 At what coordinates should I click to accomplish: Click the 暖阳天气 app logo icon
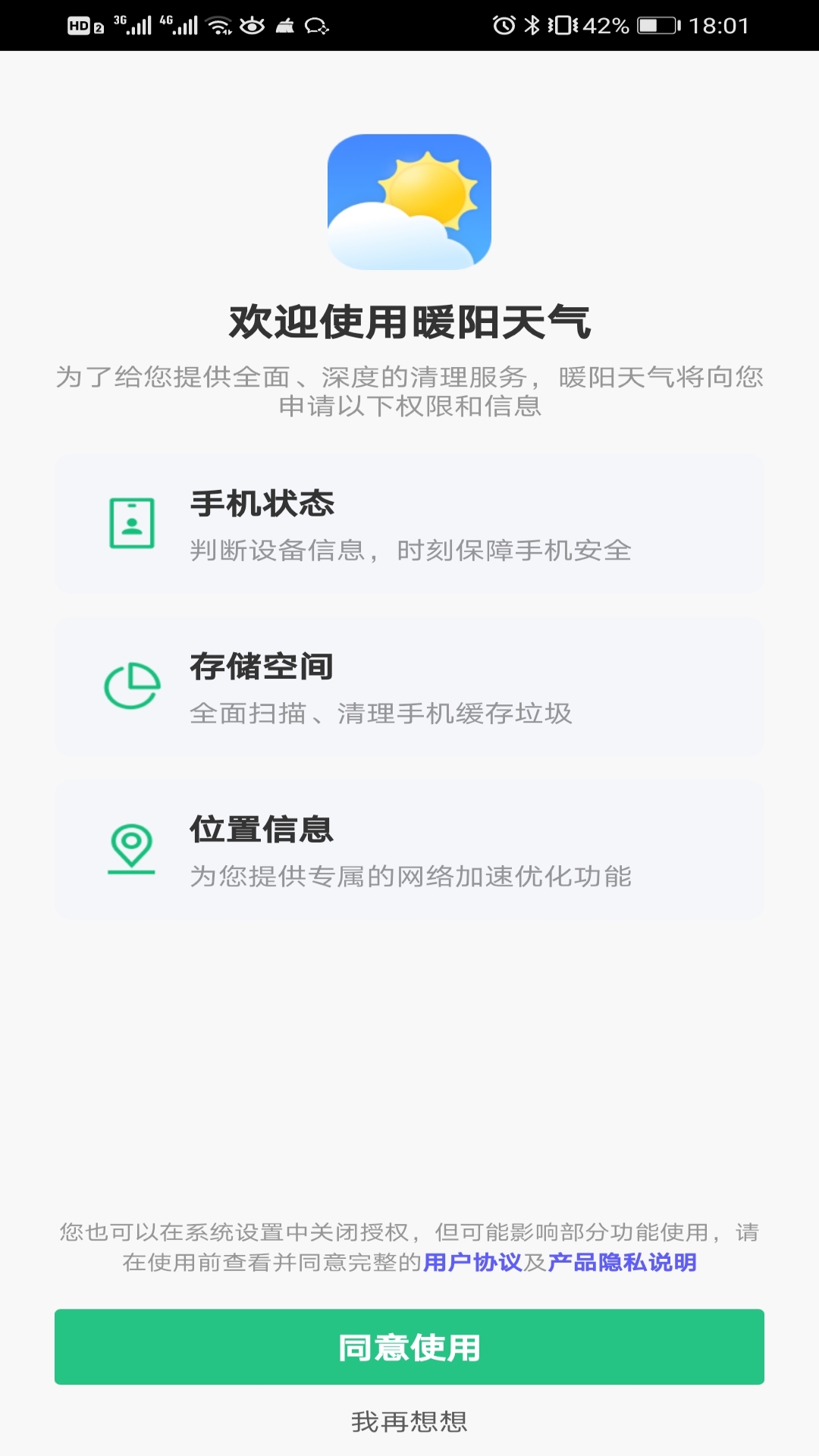[x=409, y=202]
